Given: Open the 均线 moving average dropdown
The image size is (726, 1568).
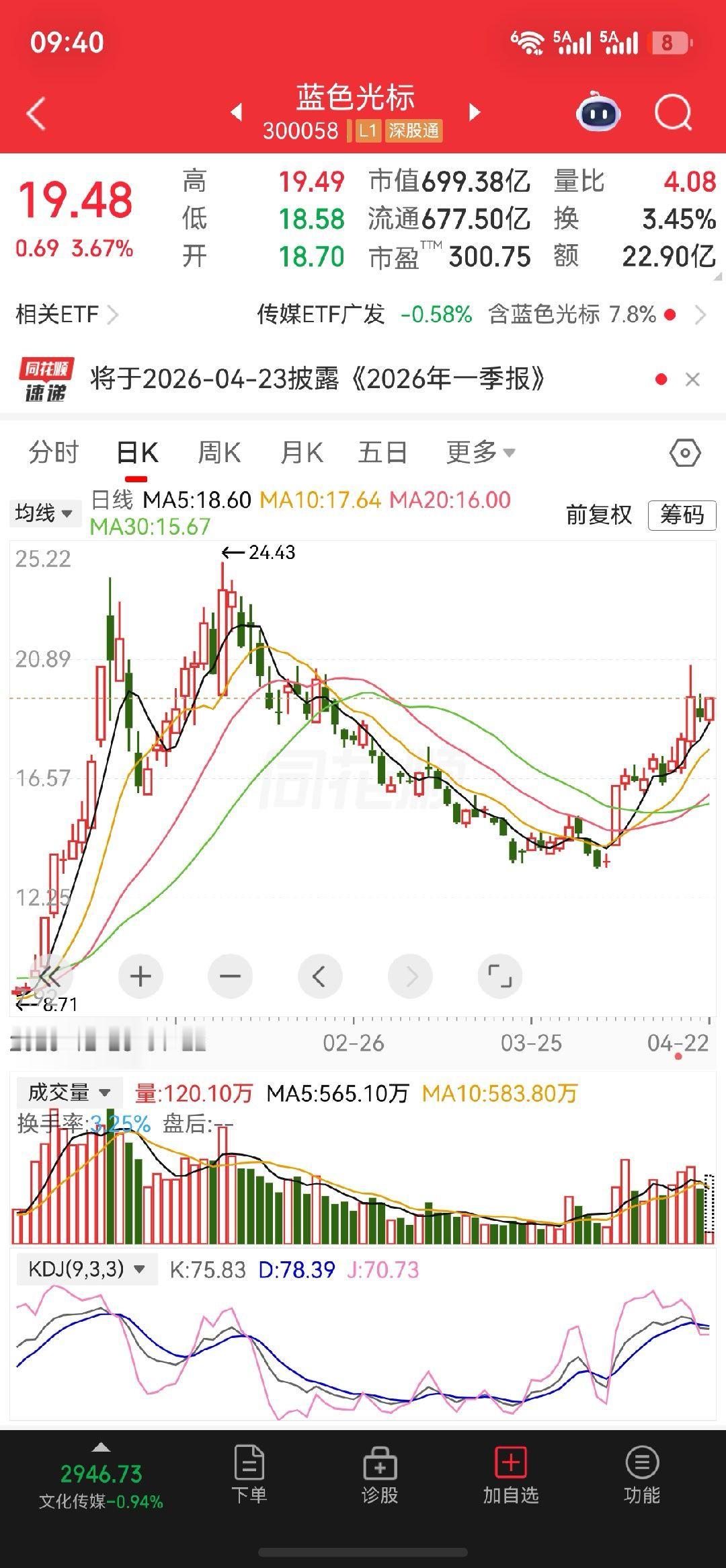Looking at the screenshot, I should coord(44,513).
